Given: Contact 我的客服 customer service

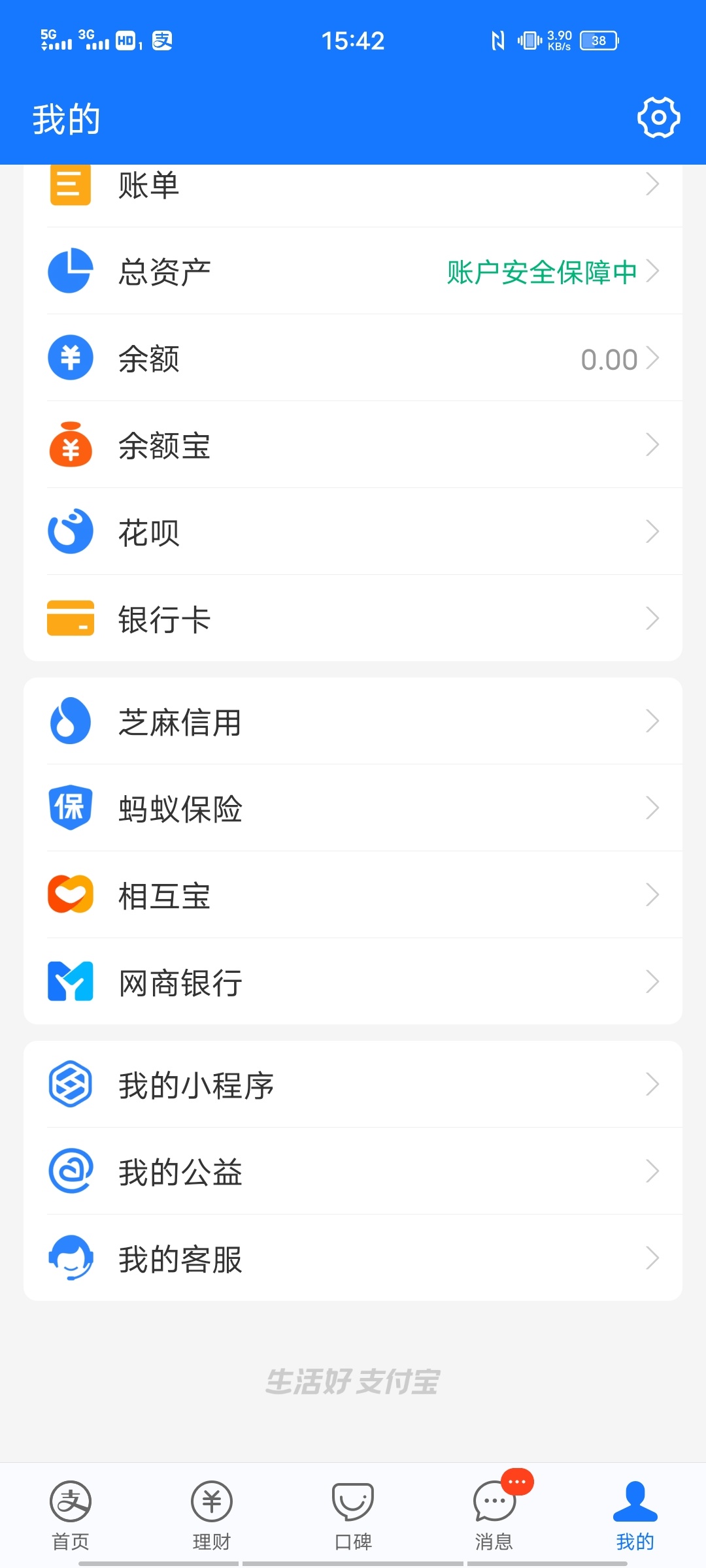Looking at the screenshot, I should 353,1258.
